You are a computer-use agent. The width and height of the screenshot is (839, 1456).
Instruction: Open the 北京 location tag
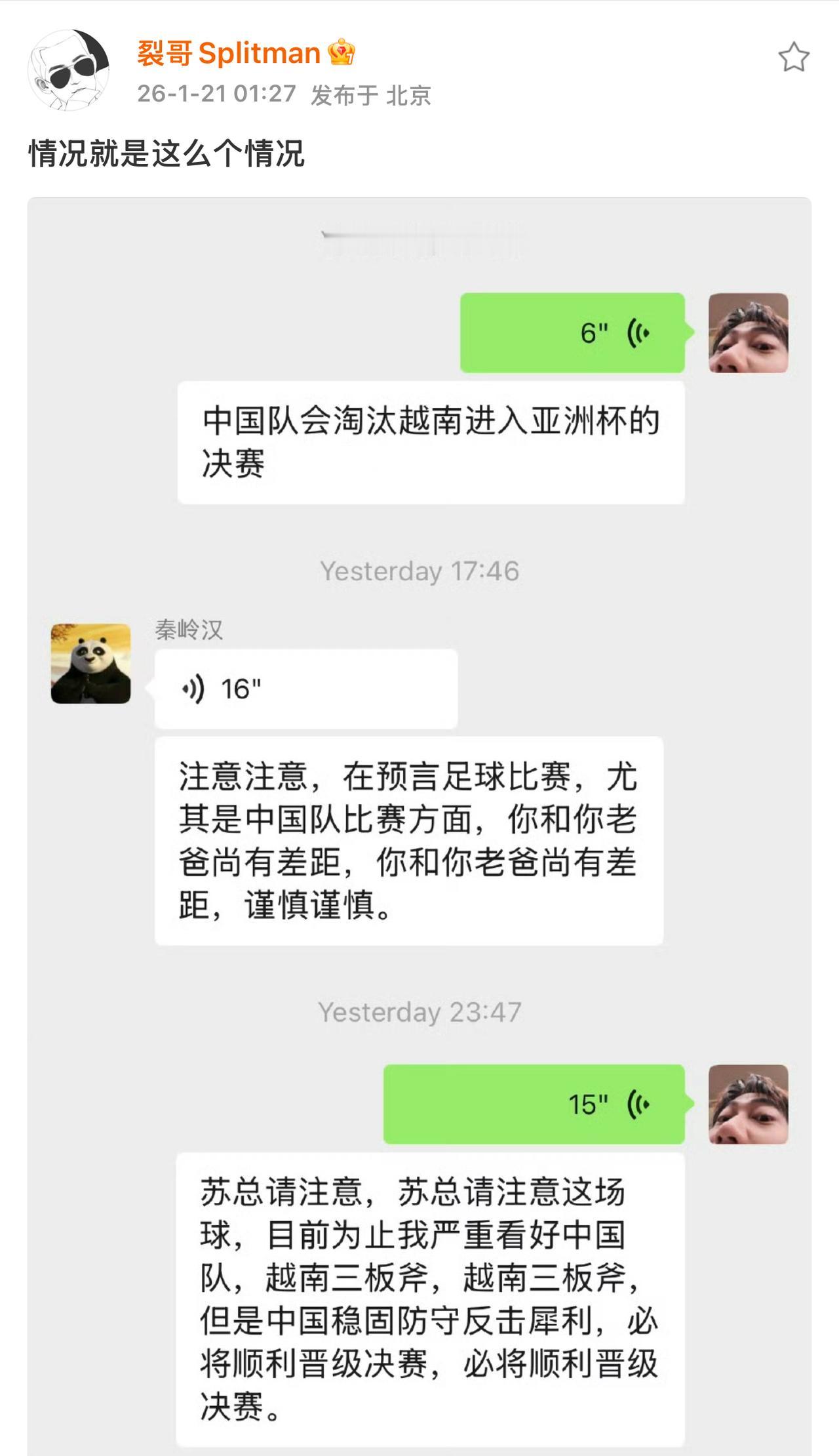click(407, 94)
